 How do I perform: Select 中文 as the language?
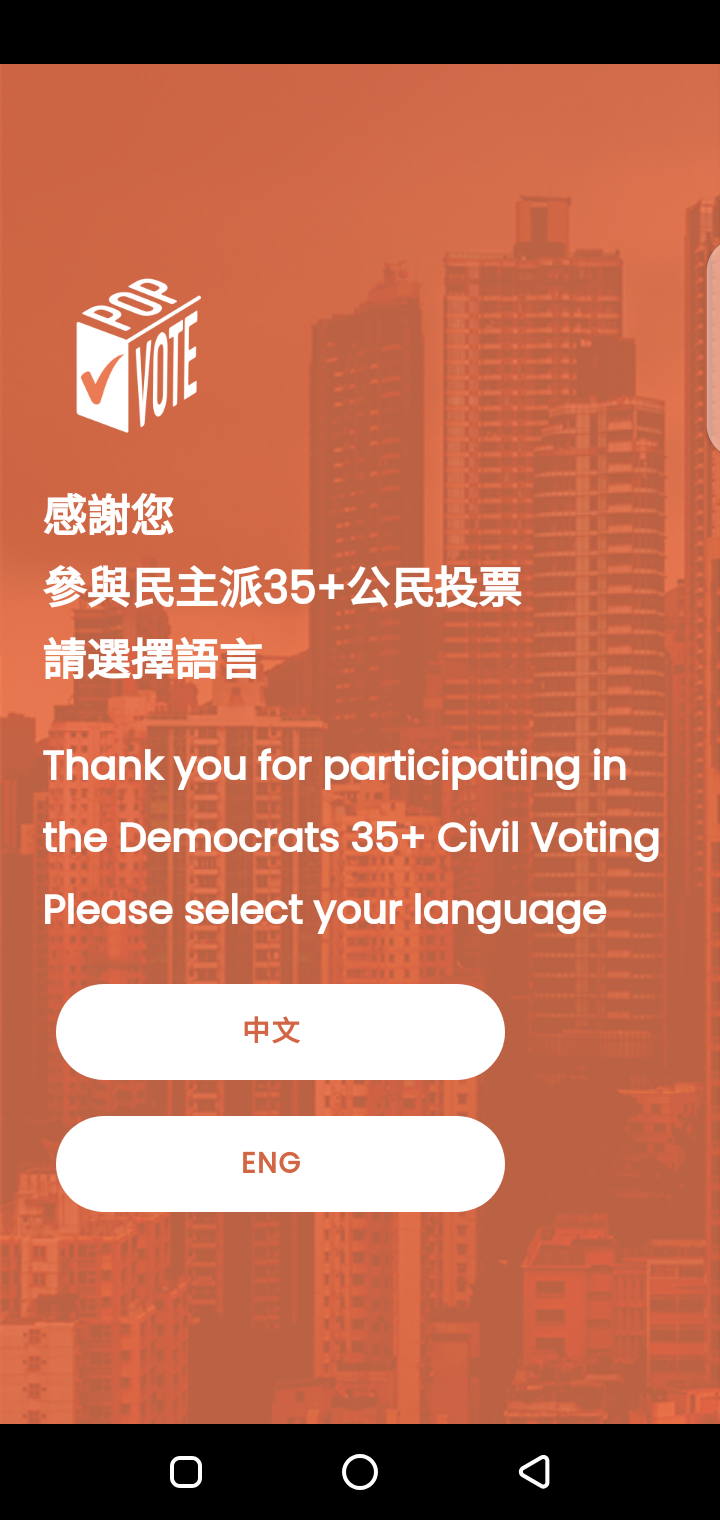[x=280, y=1031]
